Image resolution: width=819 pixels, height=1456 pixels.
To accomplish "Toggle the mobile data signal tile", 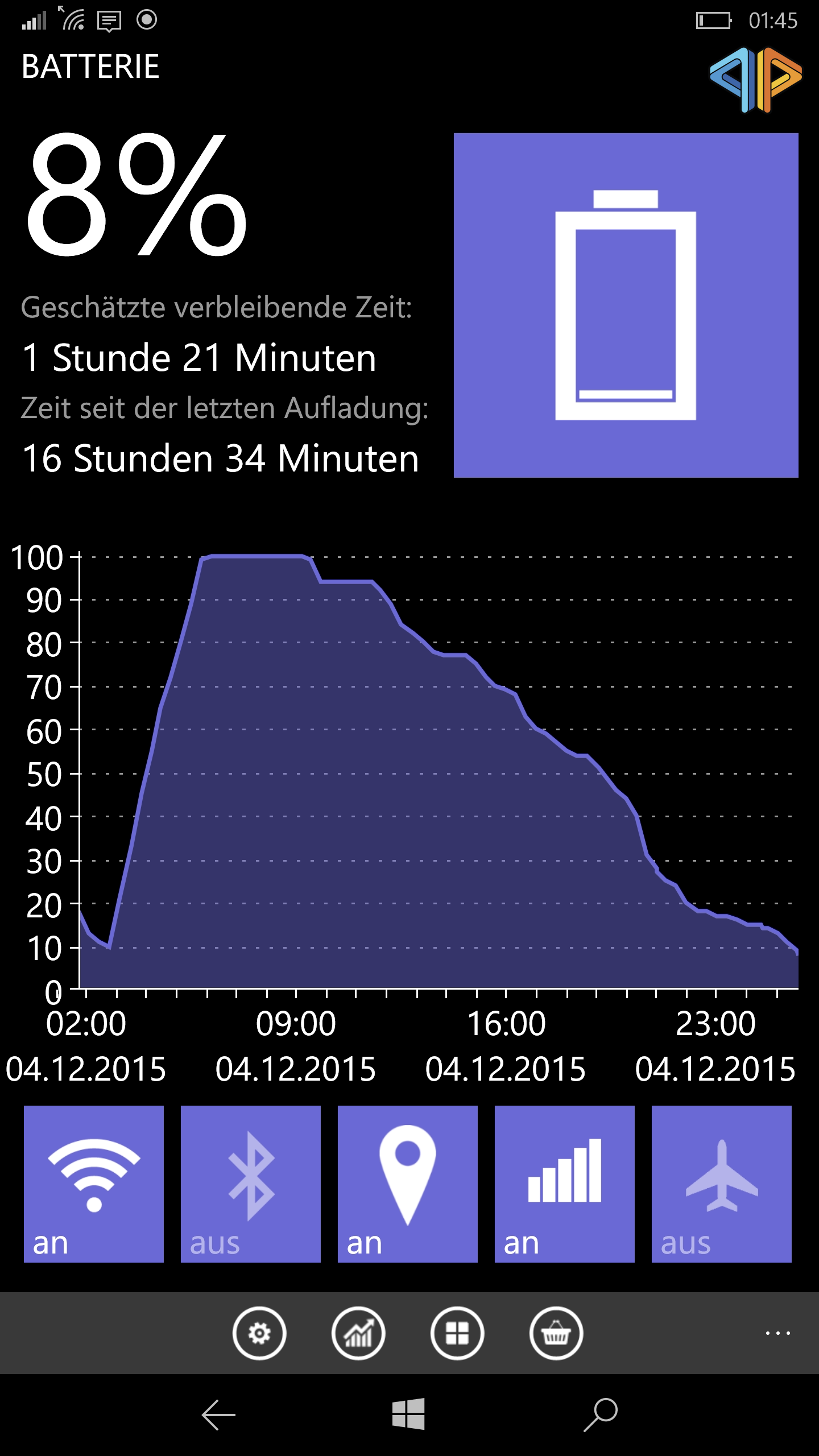I will [x=565, y=1184].
